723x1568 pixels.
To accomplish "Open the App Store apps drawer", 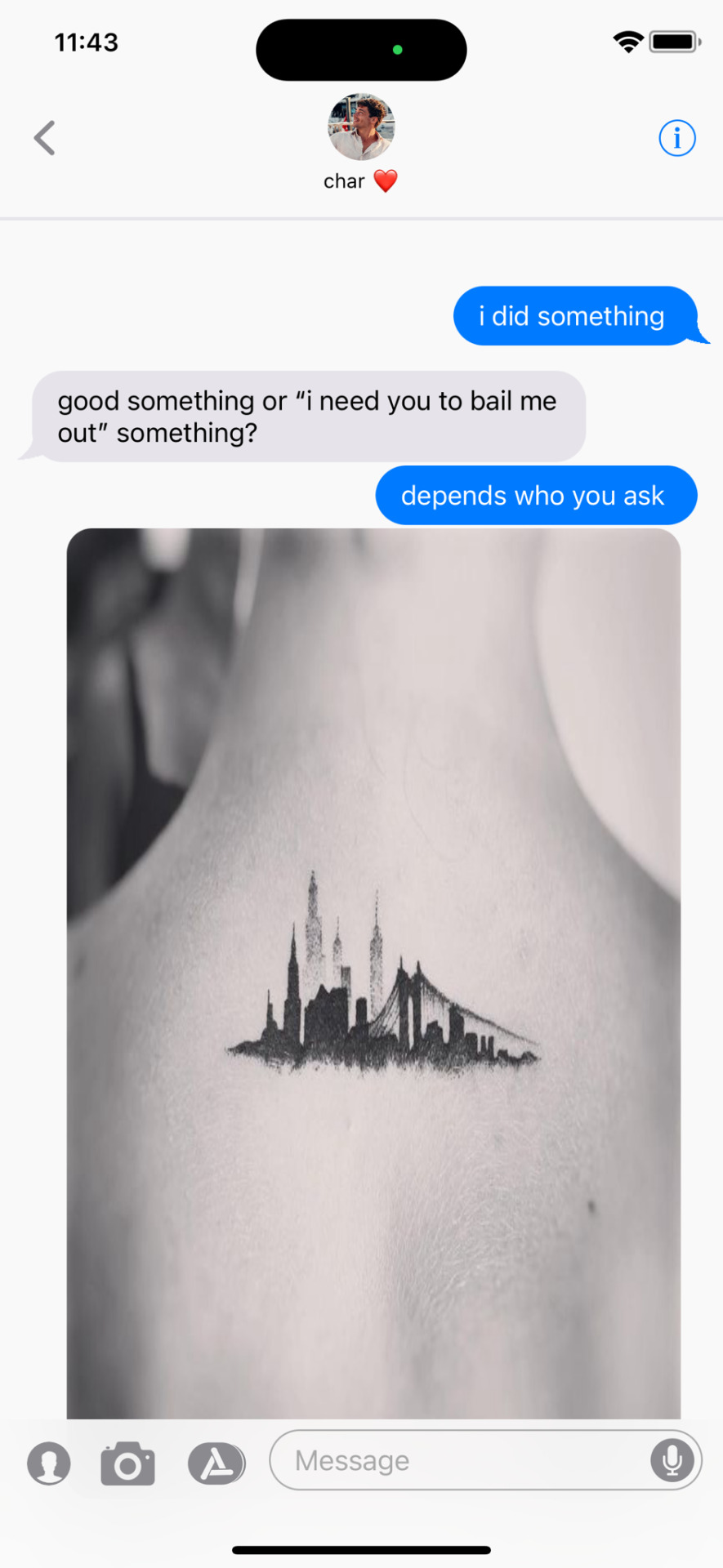I will pyautogui.click(x=216, y=1463).
